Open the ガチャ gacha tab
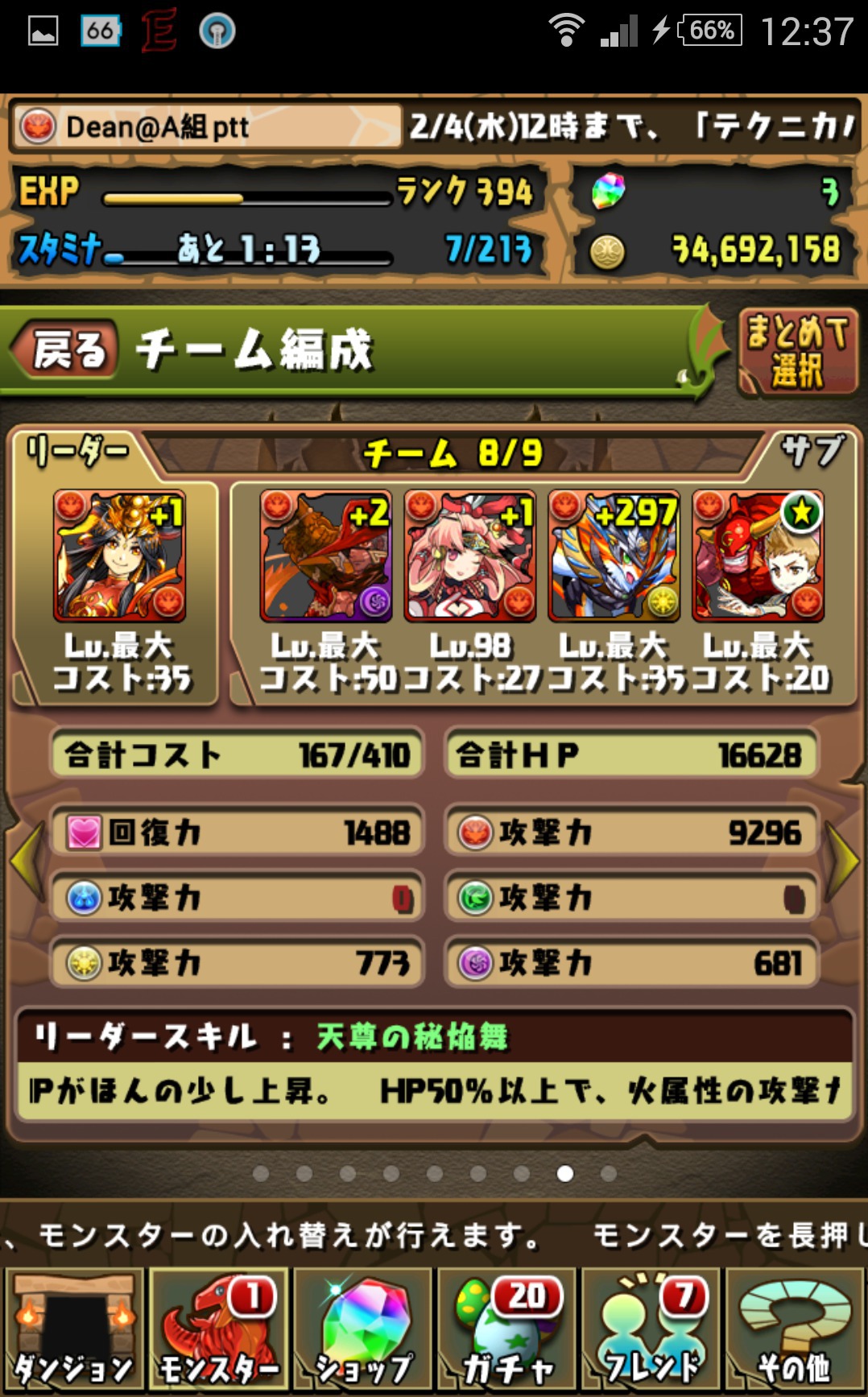Image resolution: width=868 pixels, height=1397 pixels. coord(506,1329)
